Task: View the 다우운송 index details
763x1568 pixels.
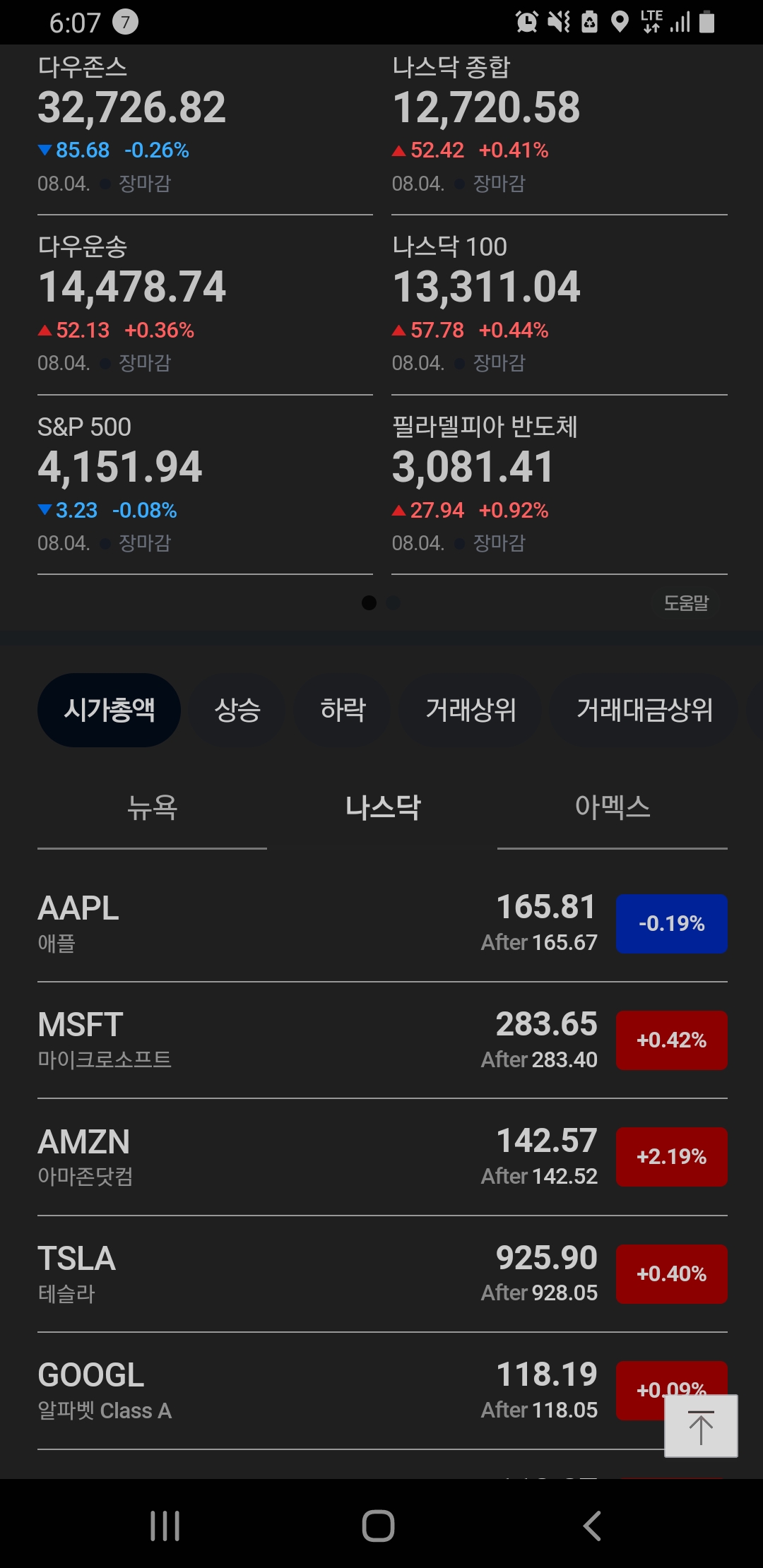Action: [x=205, y=305]
